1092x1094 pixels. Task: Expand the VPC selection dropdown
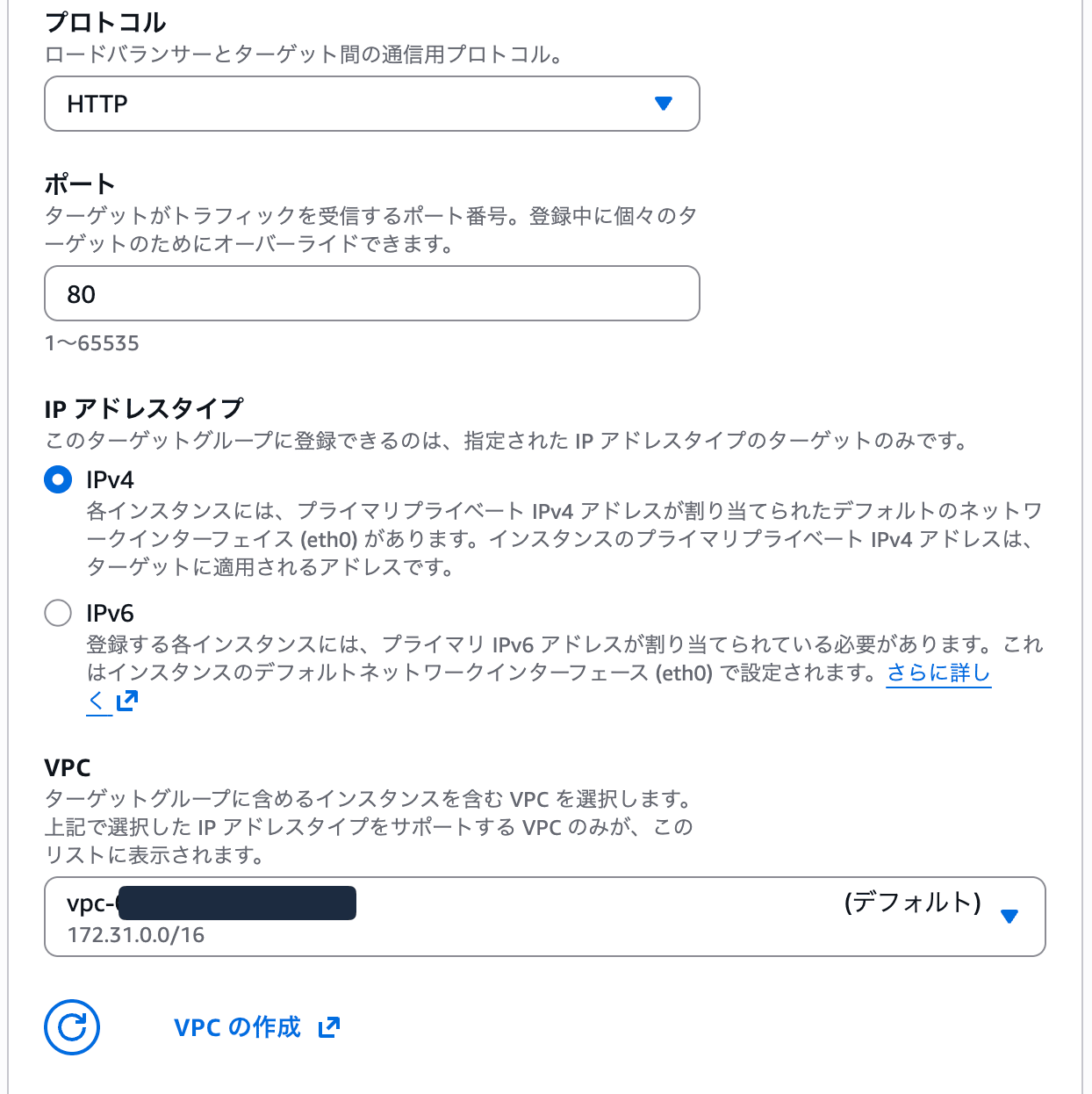[544, 917]
